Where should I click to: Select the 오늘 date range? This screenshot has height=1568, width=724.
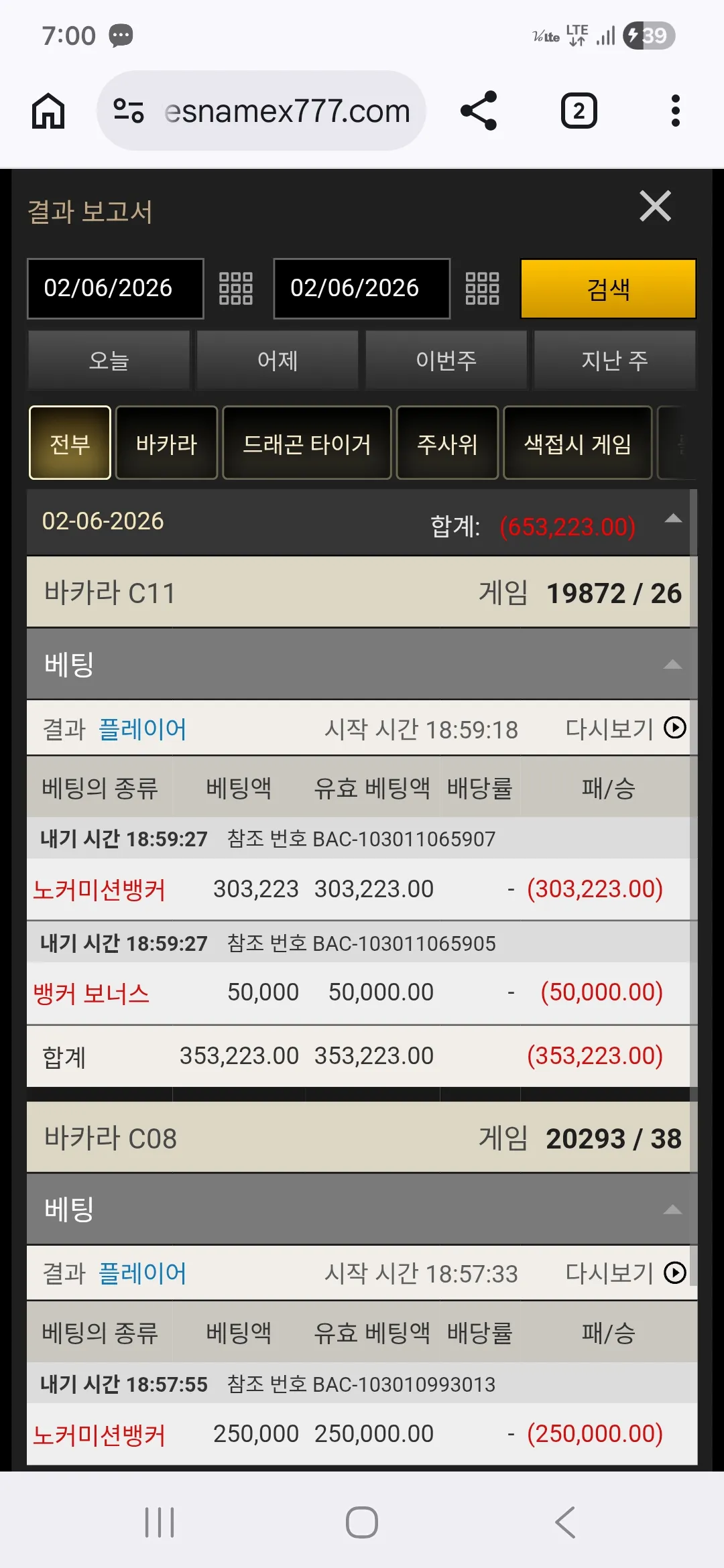point(109,361)
